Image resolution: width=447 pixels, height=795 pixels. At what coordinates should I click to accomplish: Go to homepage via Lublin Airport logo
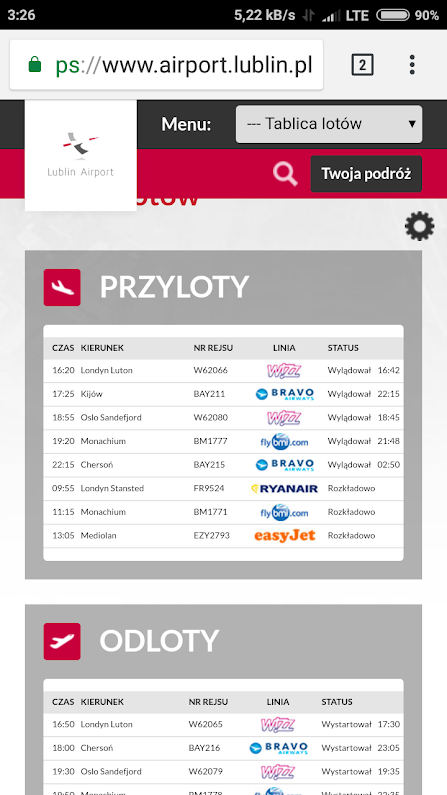click(81, 155)
